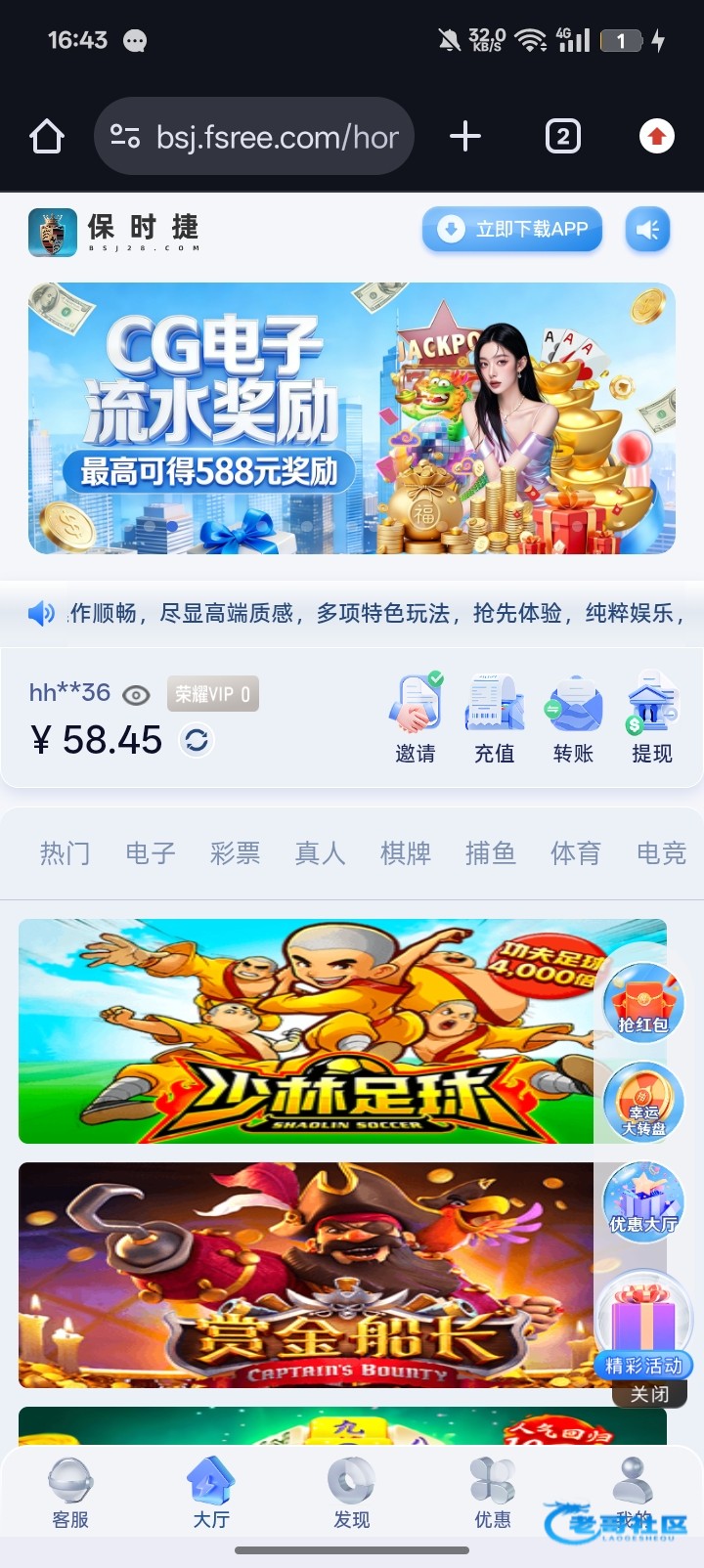Toggle the sound speaker button
The image size is (704, 1568).
pos(647,230)
